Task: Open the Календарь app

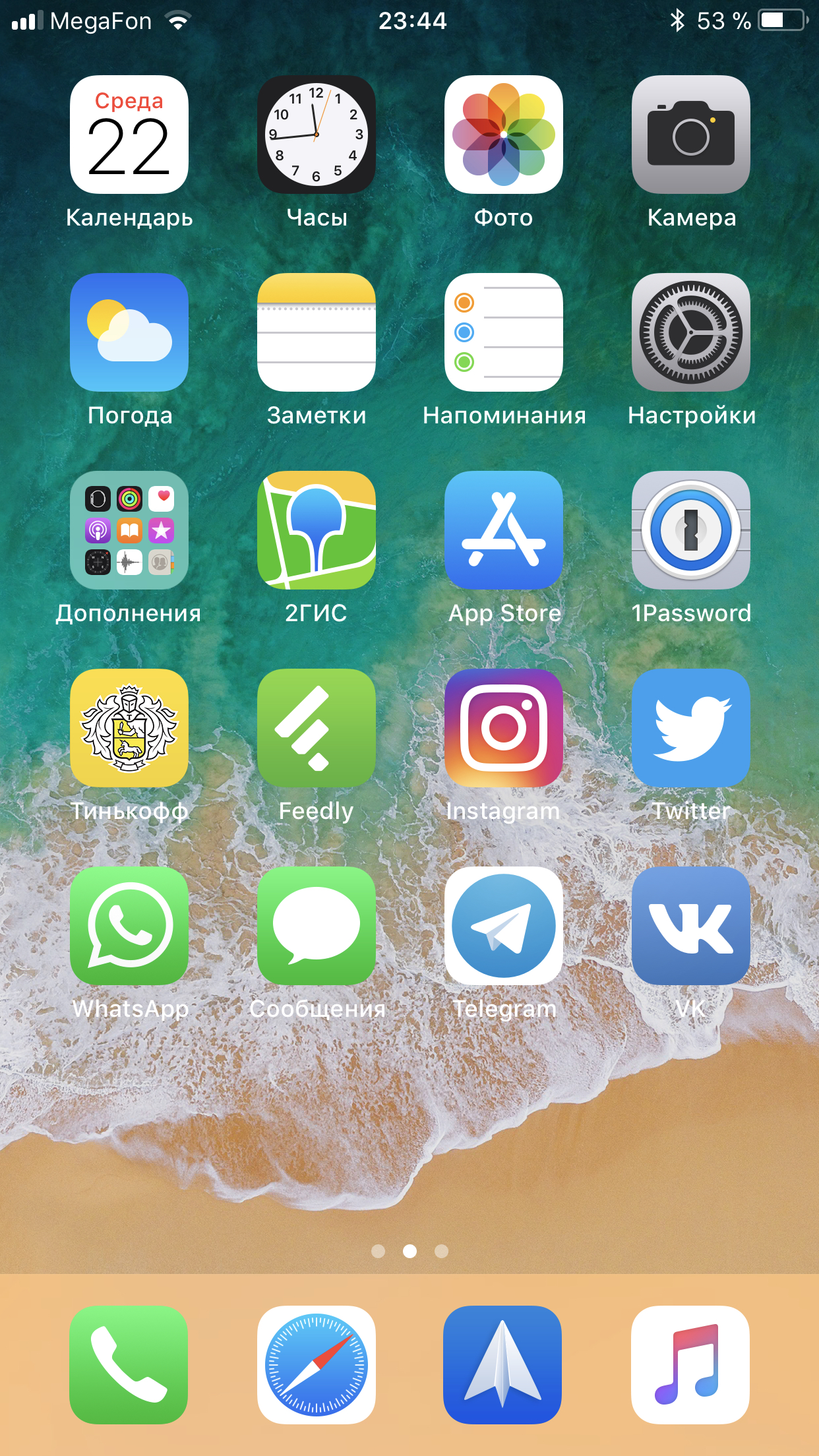Action: coord(129,135)
